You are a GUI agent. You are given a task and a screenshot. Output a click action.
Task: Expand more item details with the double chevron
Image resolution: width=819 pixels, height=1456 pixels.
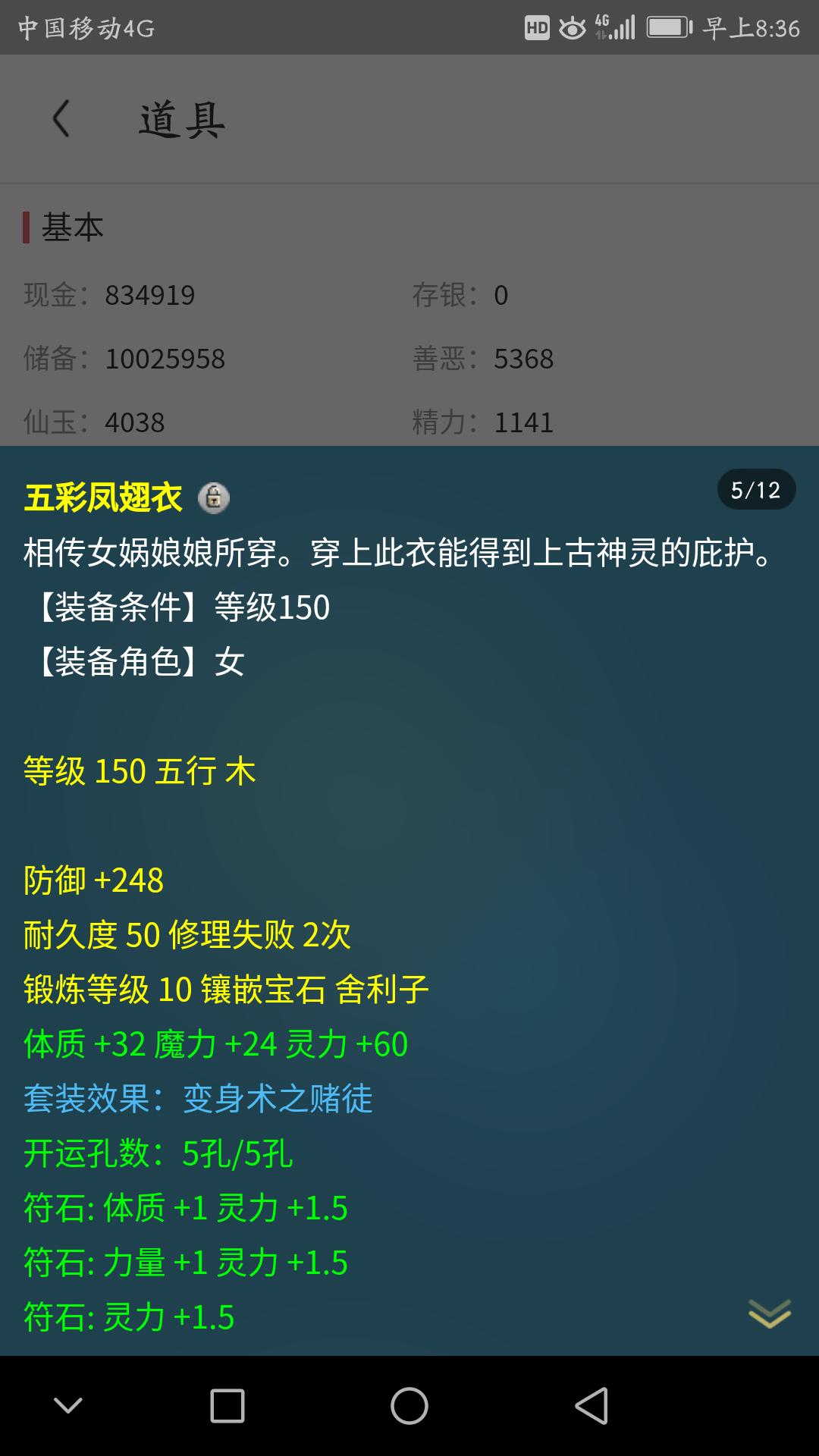(769, 1314)
